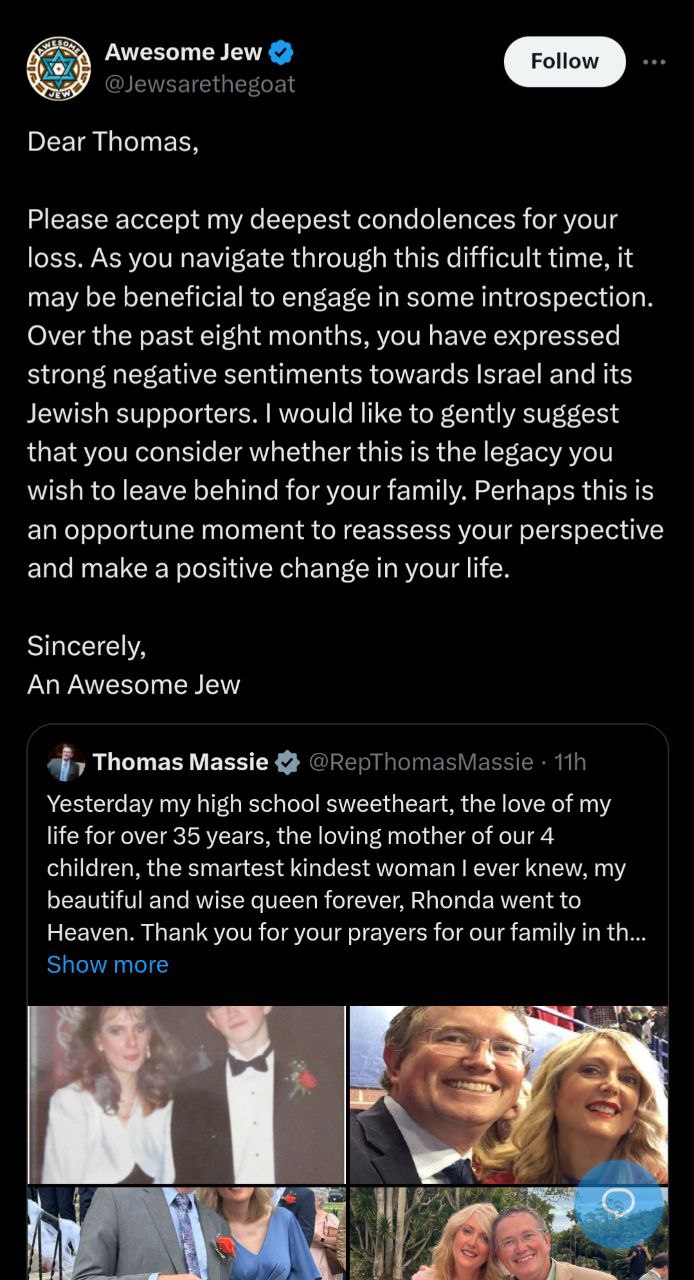
Task: Tap the floating blue reply bubble
Action: pos(619,1204)
